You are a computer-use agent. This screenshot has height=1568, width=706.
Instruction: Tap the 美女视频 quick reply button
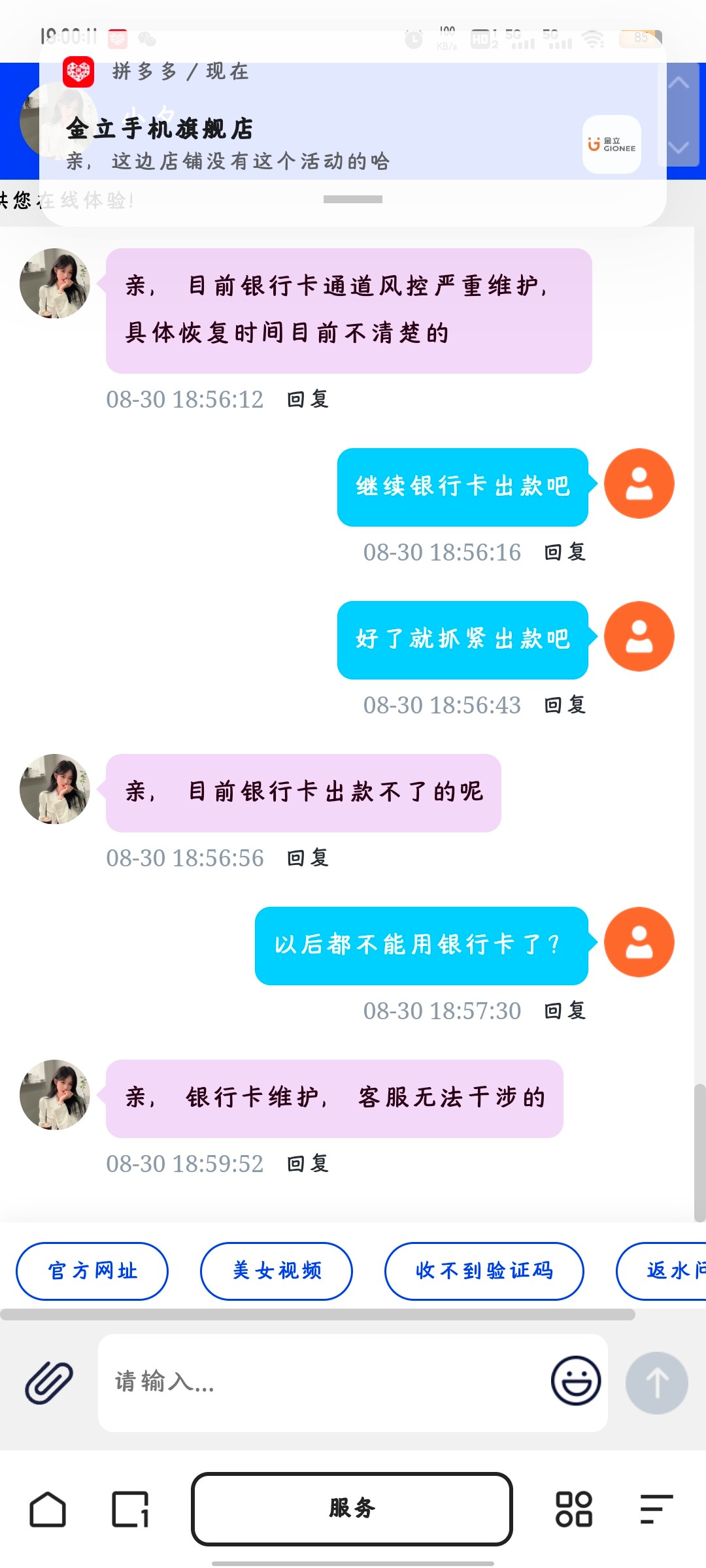(276, 1271)
